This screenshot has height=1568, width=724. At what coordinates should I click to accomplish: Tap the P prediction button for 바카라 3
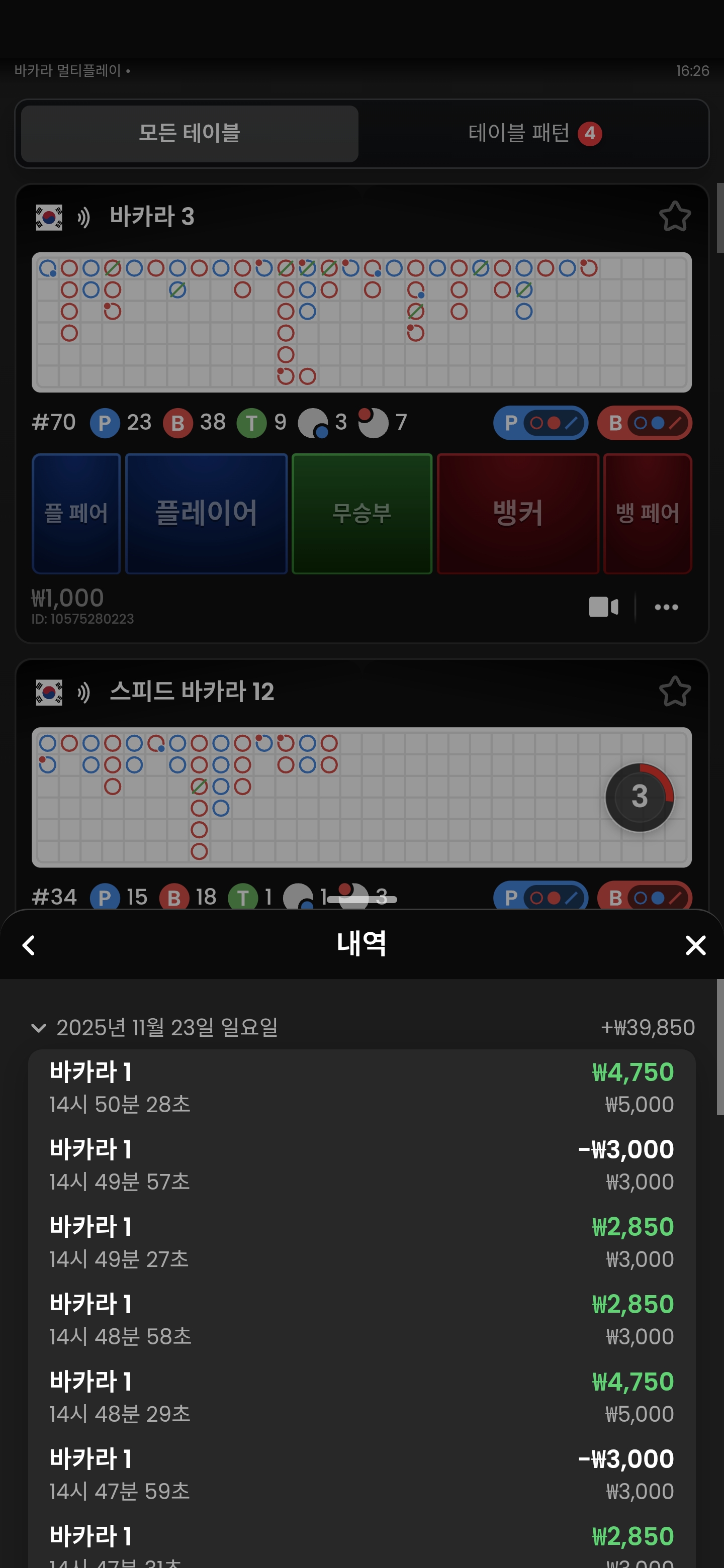click(540, 423)
